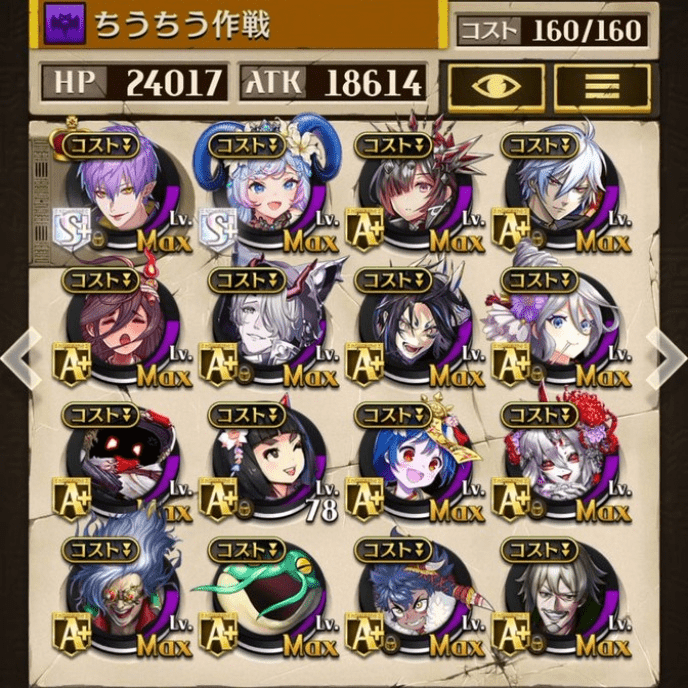Toggle the eye visibility button
688x688 pixels.
click(x=496, y=87)
